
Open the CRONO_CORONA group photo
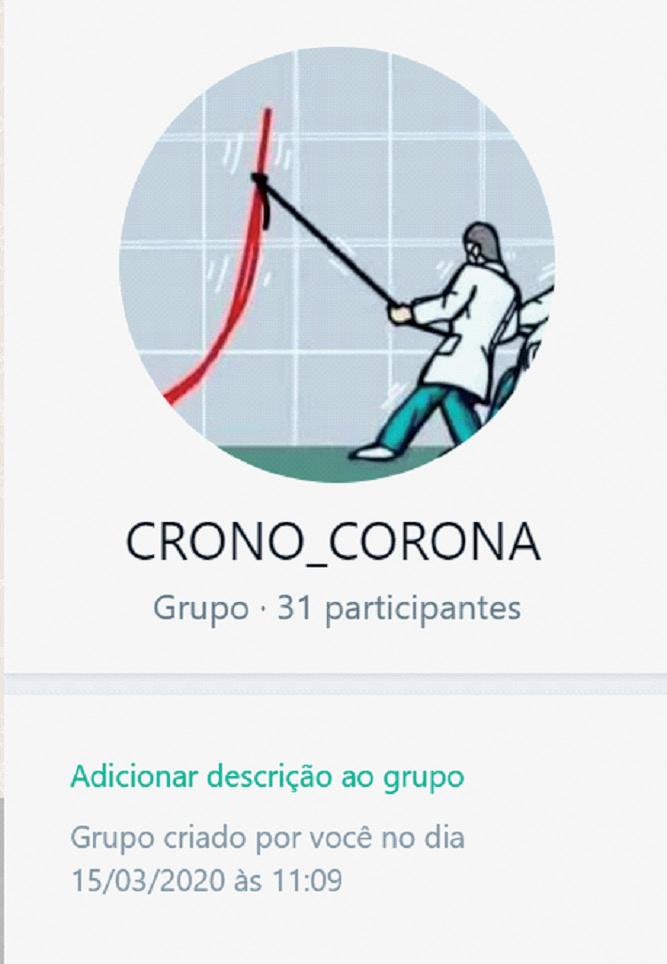tap(336, 265)
